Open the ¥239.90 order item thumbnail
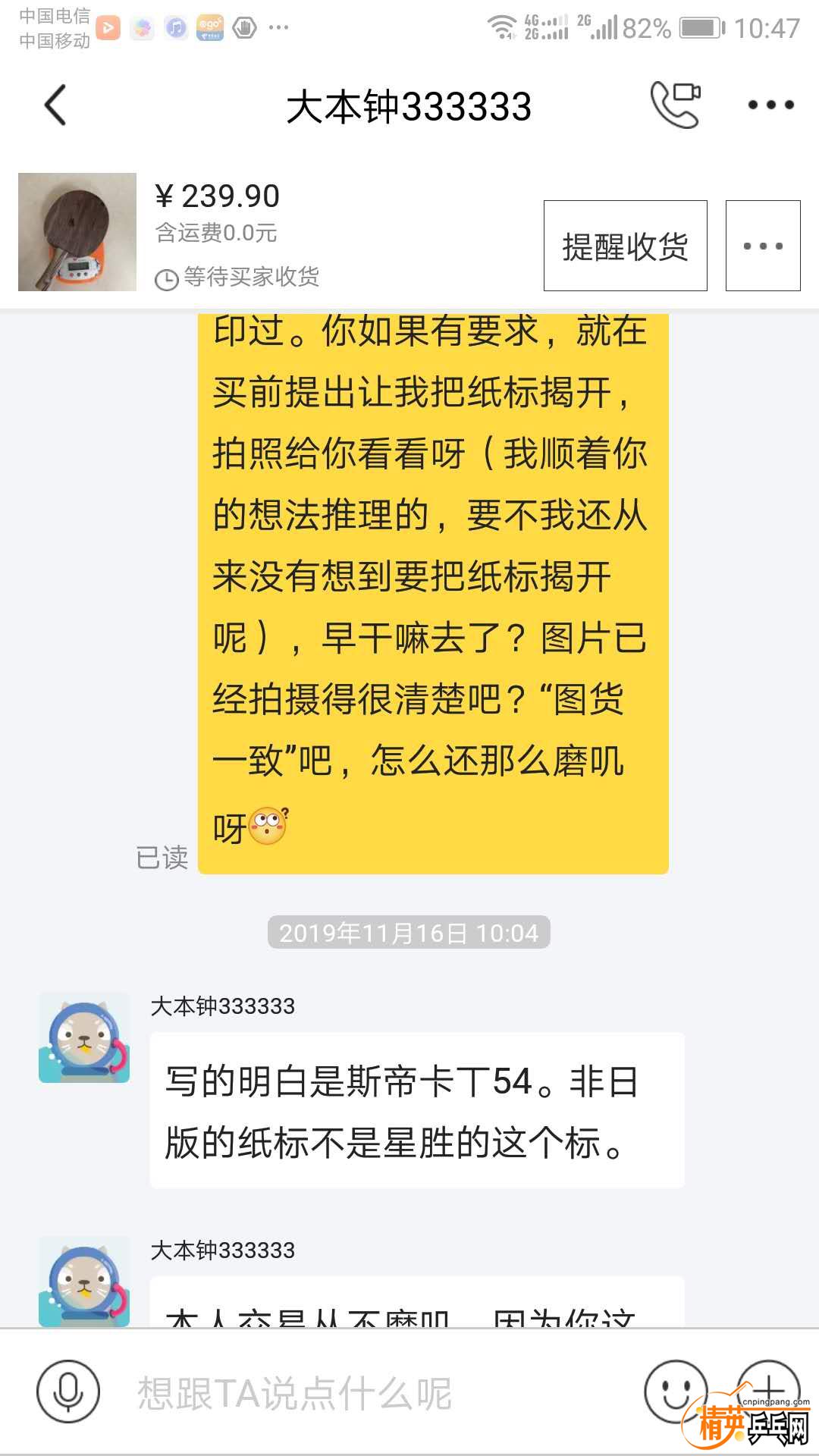This screenshot has height=1456, width=819. coord(77,232)
